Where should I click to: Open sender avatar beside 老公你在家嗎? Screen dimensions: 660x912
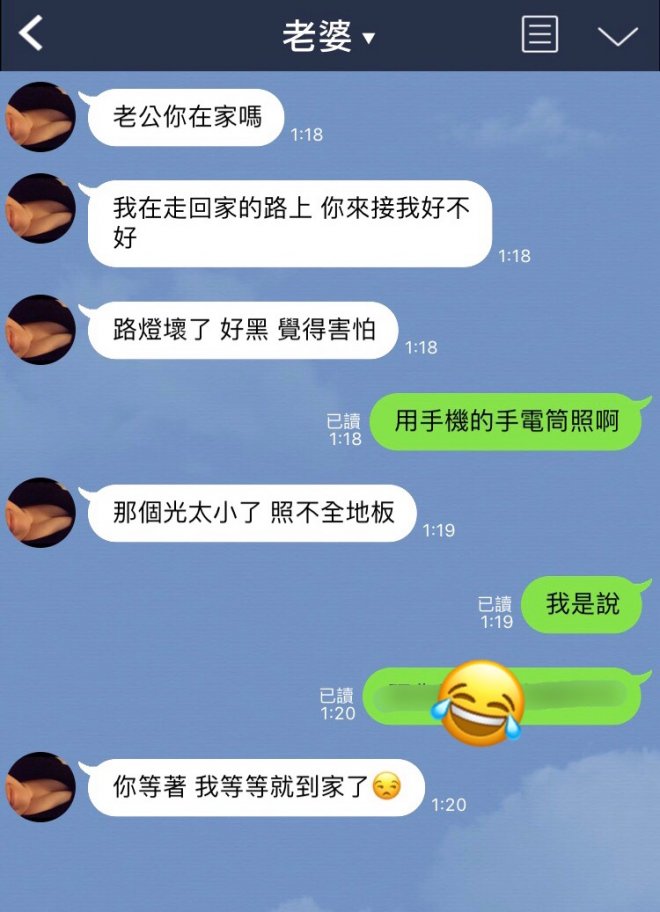click(40, 117)
